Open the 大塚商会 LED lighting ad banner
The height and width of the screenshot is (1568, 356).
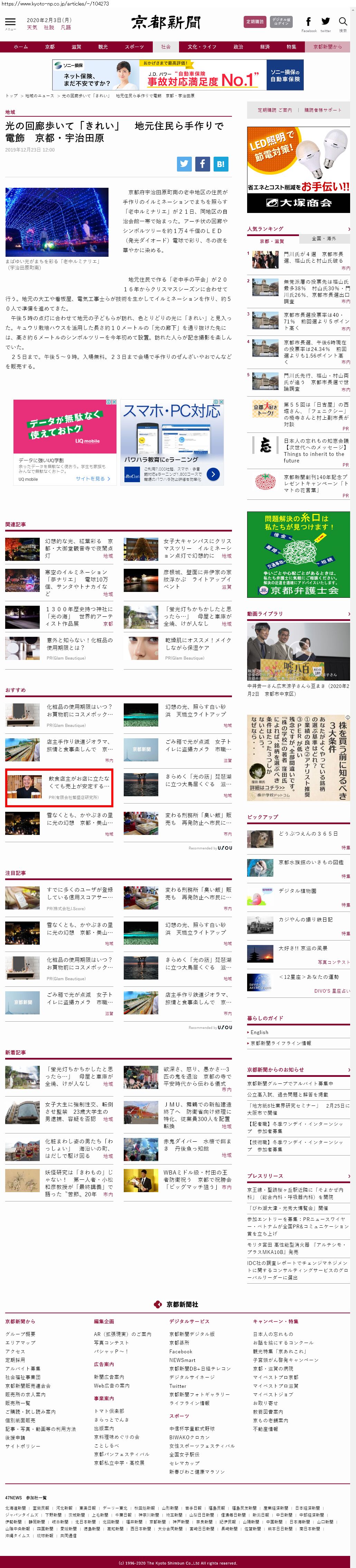tap(298, 169)
